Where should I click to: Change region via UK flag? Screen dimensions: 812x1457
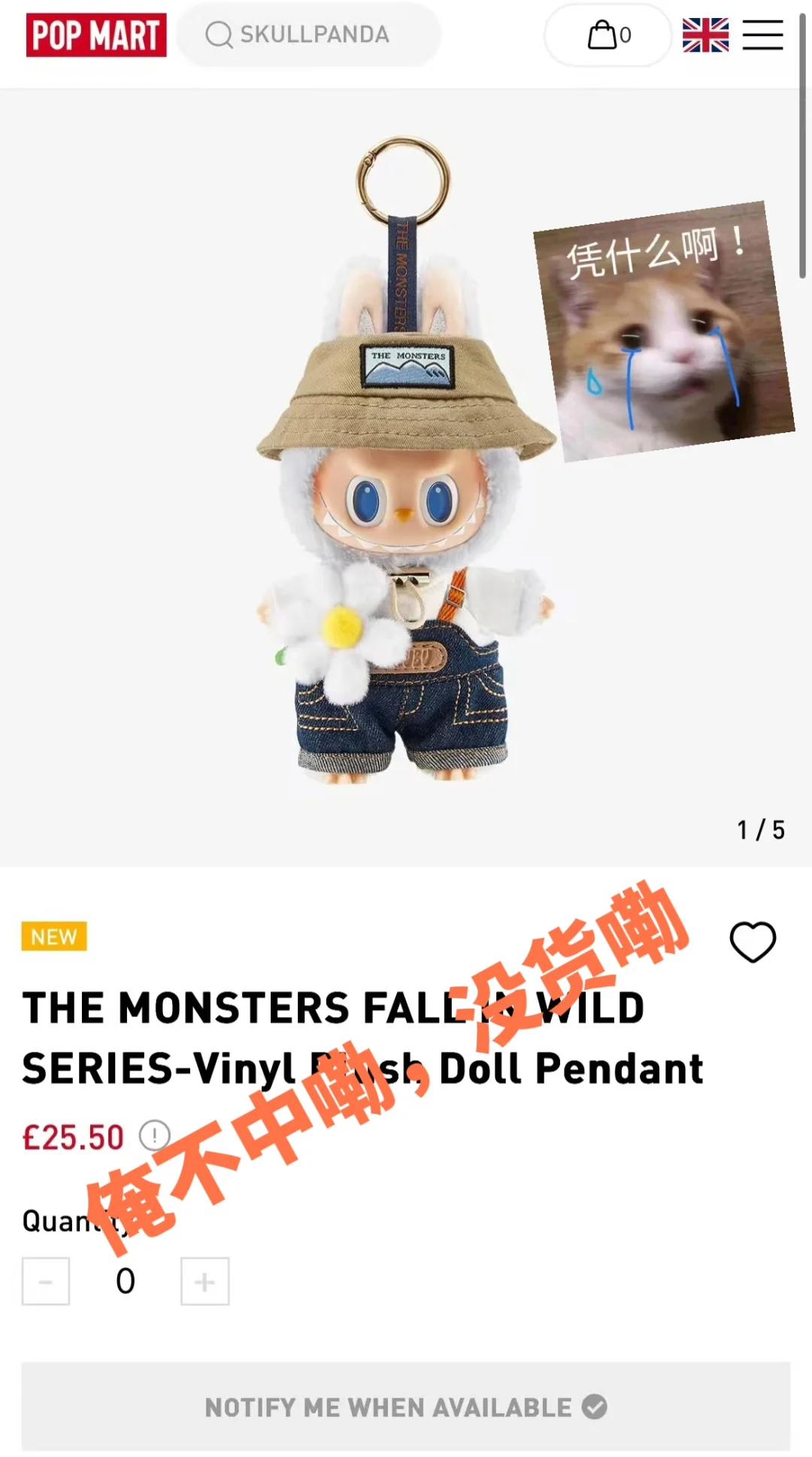(x=705, y=35)
